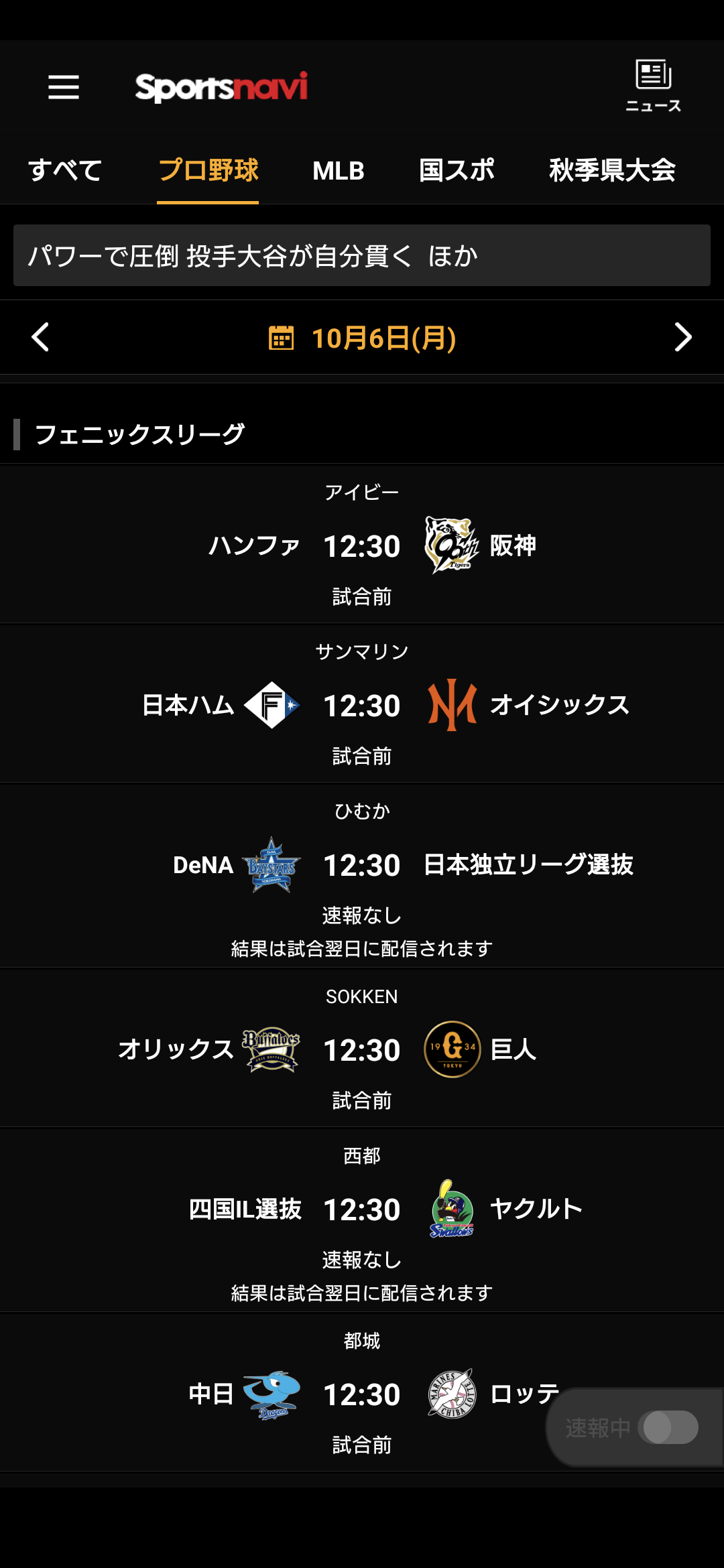Open the 中日 vs ロッテ game

(362, 1394)
